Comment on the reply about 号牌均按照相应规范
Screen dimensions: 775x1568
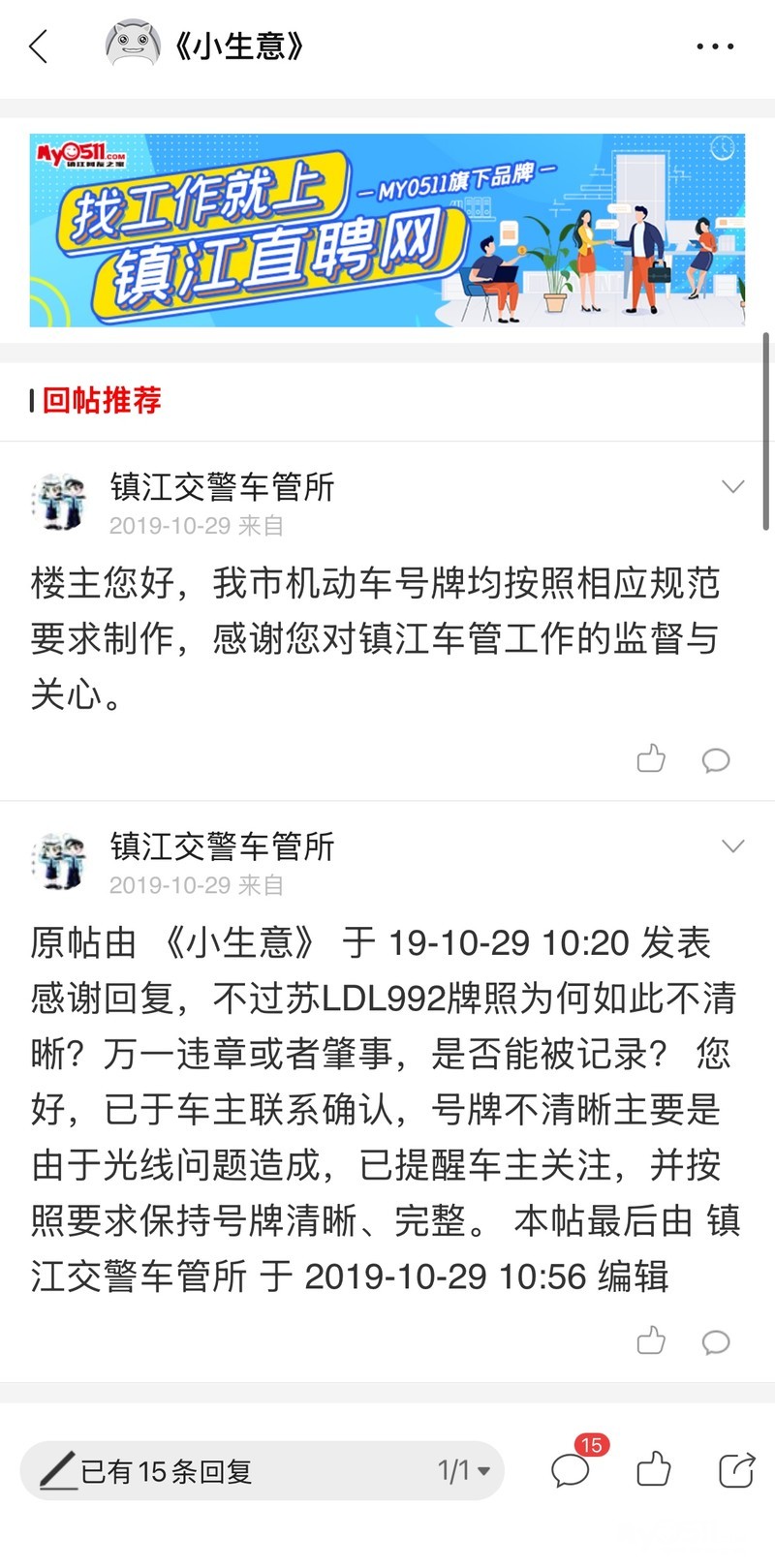715,760
